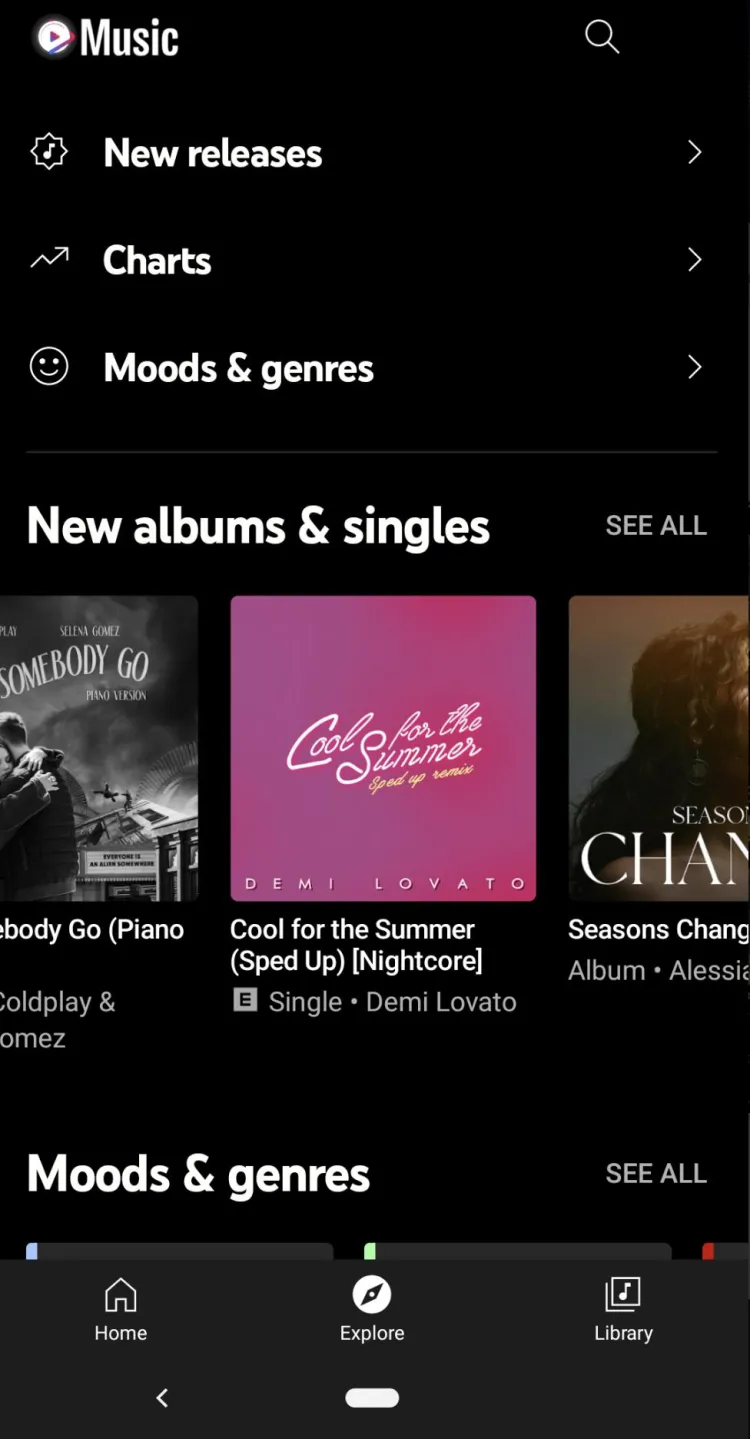The image size is (750, 1439).
Task: Open New releases
Action: [x=366, y=153]
